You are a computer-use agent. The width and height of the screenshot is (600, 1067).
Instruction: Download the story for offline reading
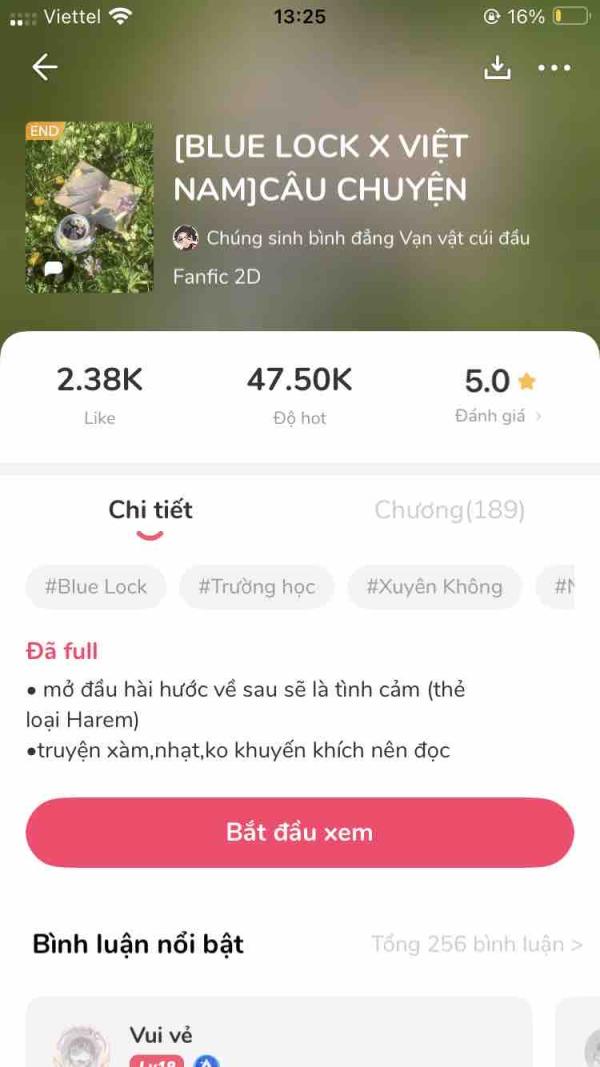tap(497, 67)
